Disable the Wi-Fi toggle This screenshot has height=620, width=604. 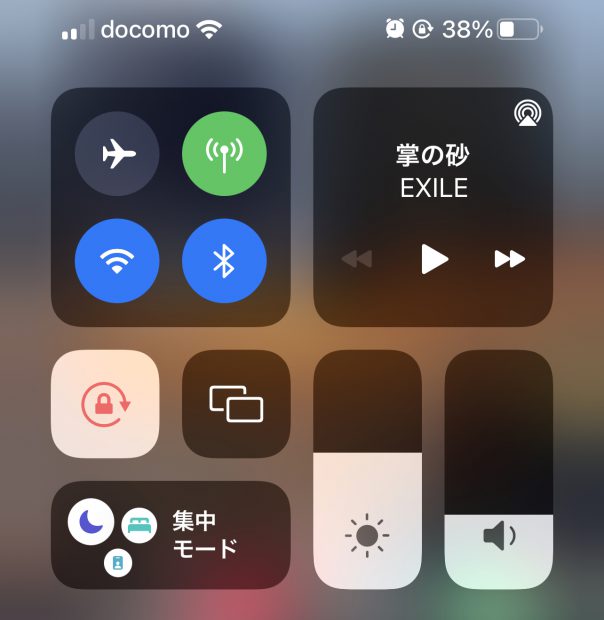pos(117,261)
